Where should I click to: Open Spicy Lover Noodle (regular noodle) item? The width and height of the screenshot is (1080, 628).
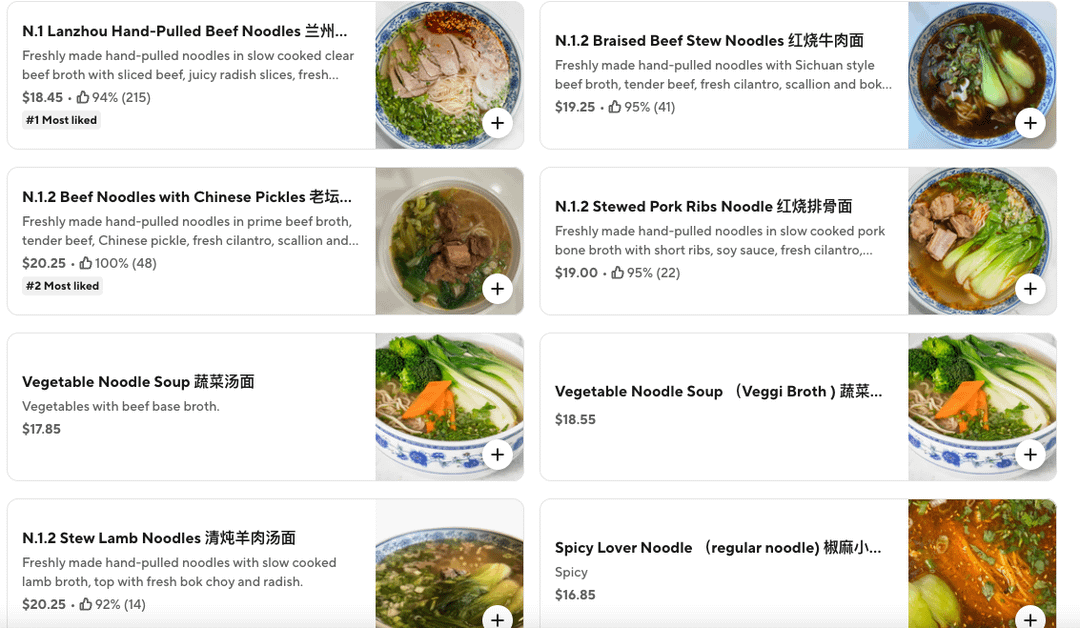718,548
